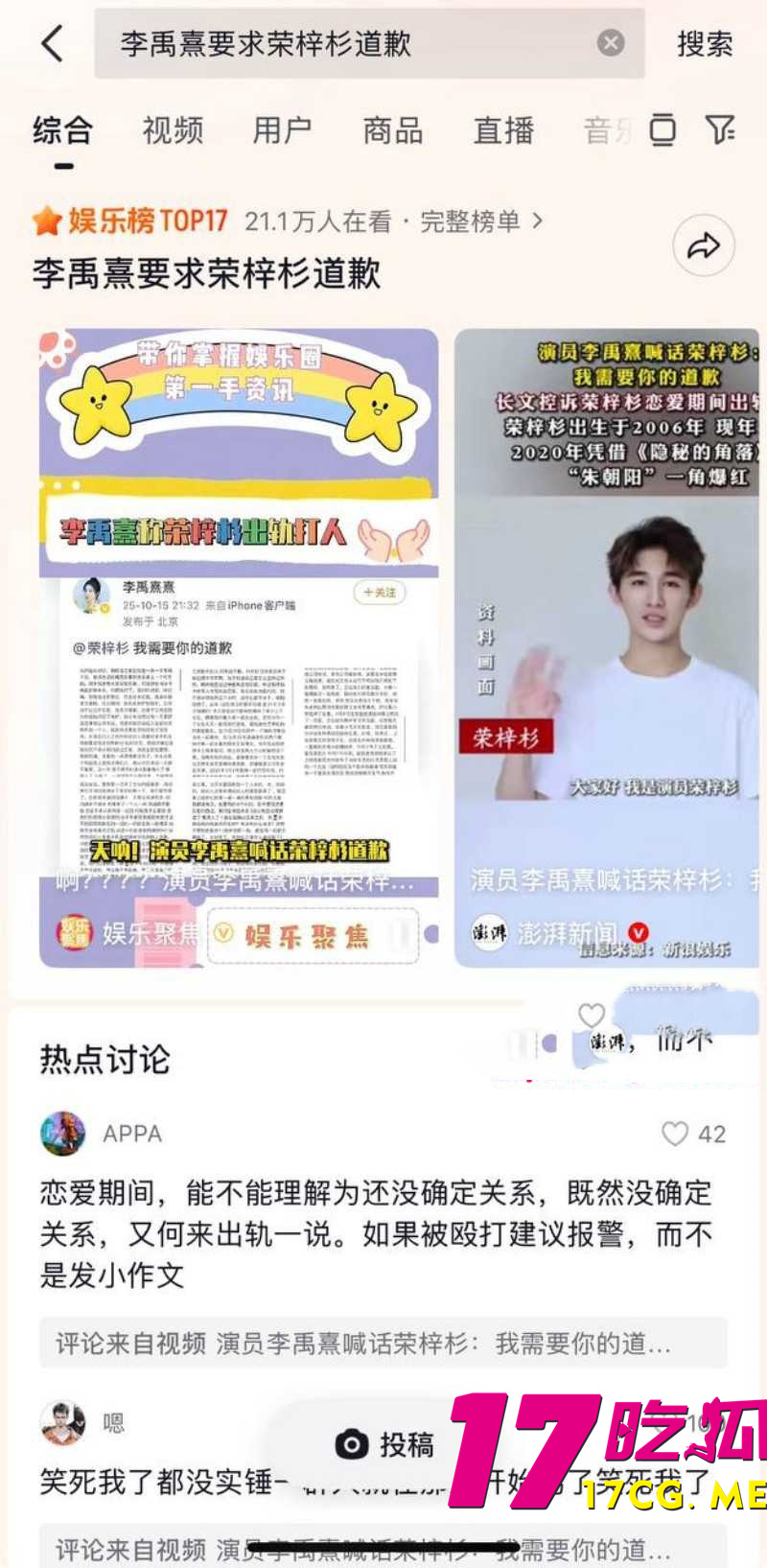767x1568 pixels.
Task: Go back using the top-left arrow
Action: pyautogui.click(x=53, y=44)
